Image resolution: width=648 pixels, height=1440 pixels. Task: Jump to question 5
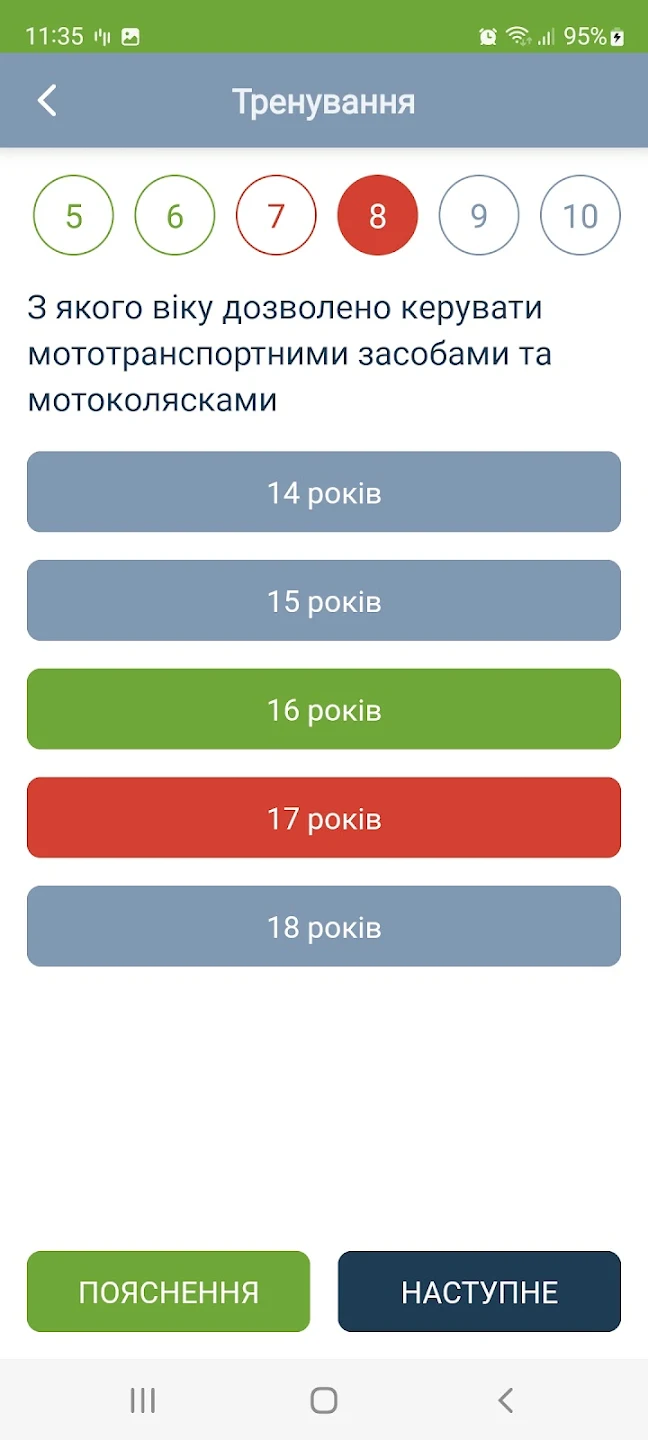(74, 216)
